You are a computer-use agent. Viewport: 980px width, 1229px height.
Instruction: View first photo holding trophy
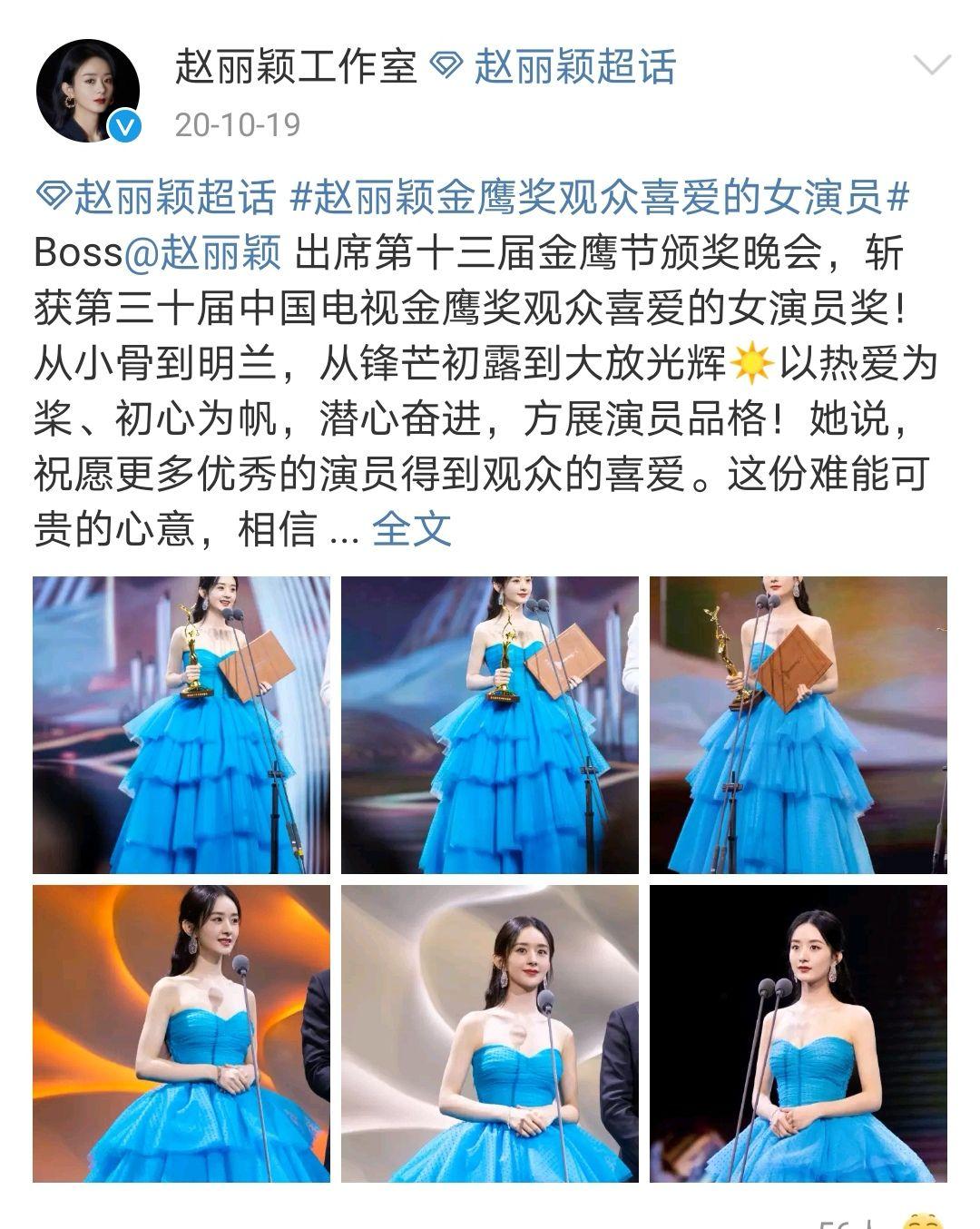pos(181,724)
